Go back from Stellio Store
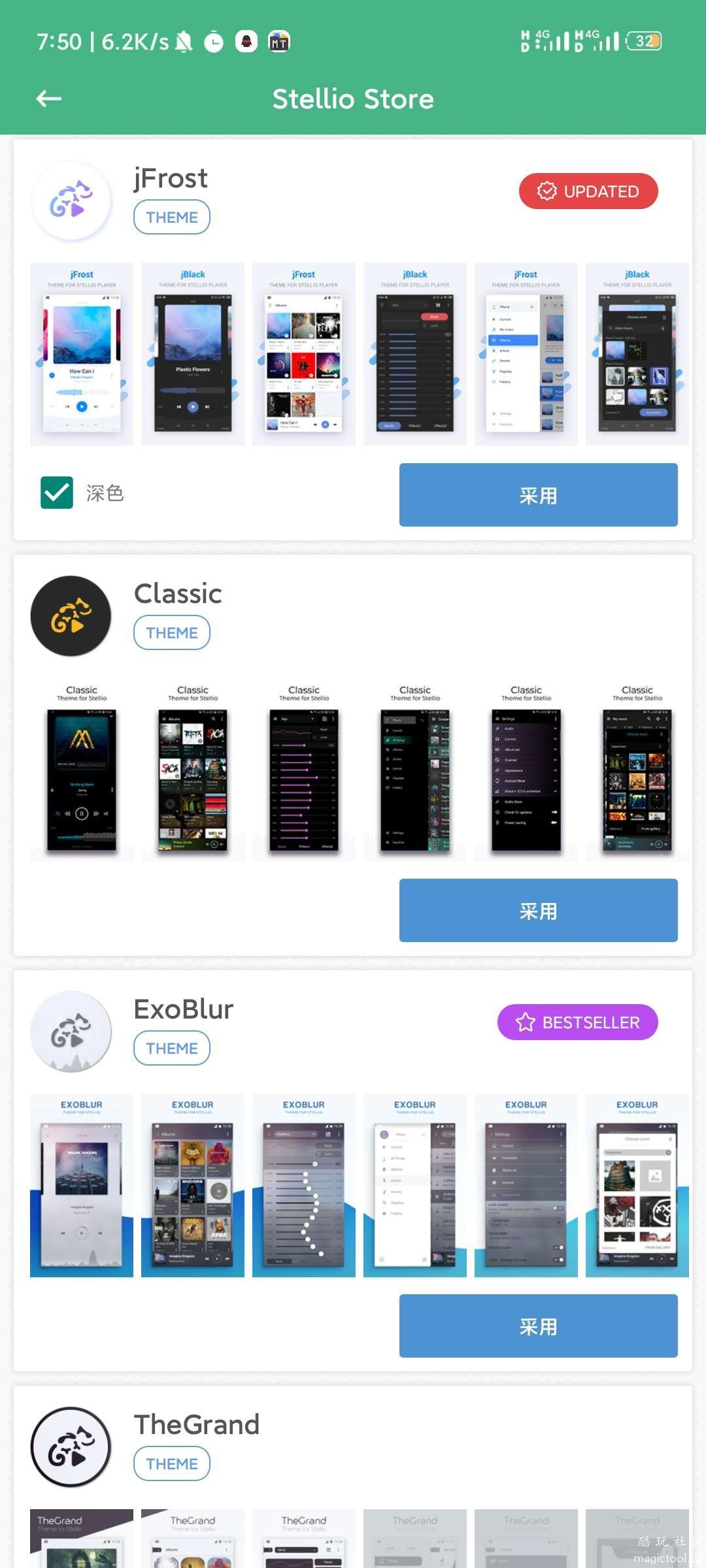 pyautogui.click(x=49, y=99)
